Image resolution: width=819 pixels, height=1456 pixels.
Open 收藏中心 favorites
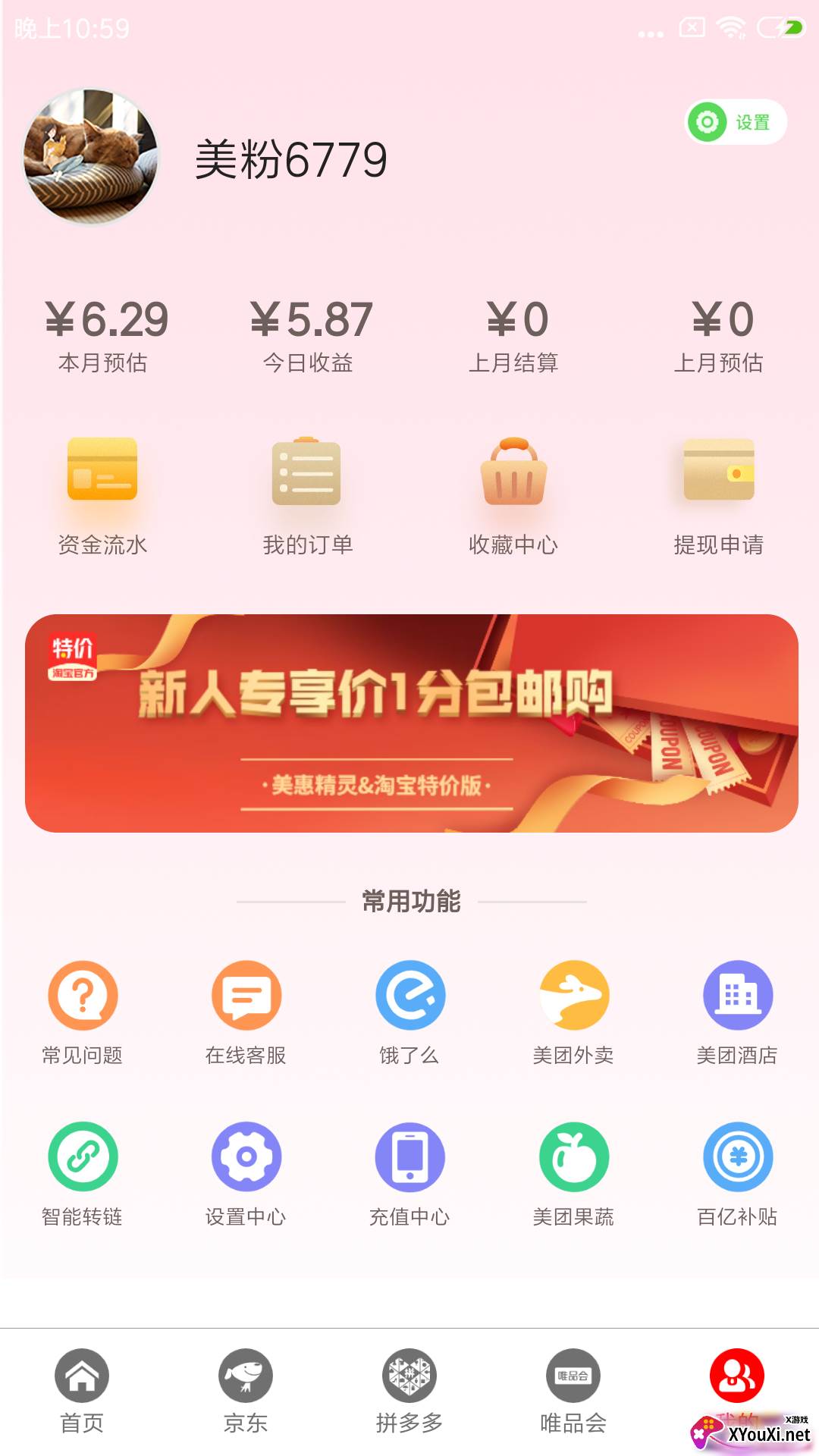pos(513,493)
